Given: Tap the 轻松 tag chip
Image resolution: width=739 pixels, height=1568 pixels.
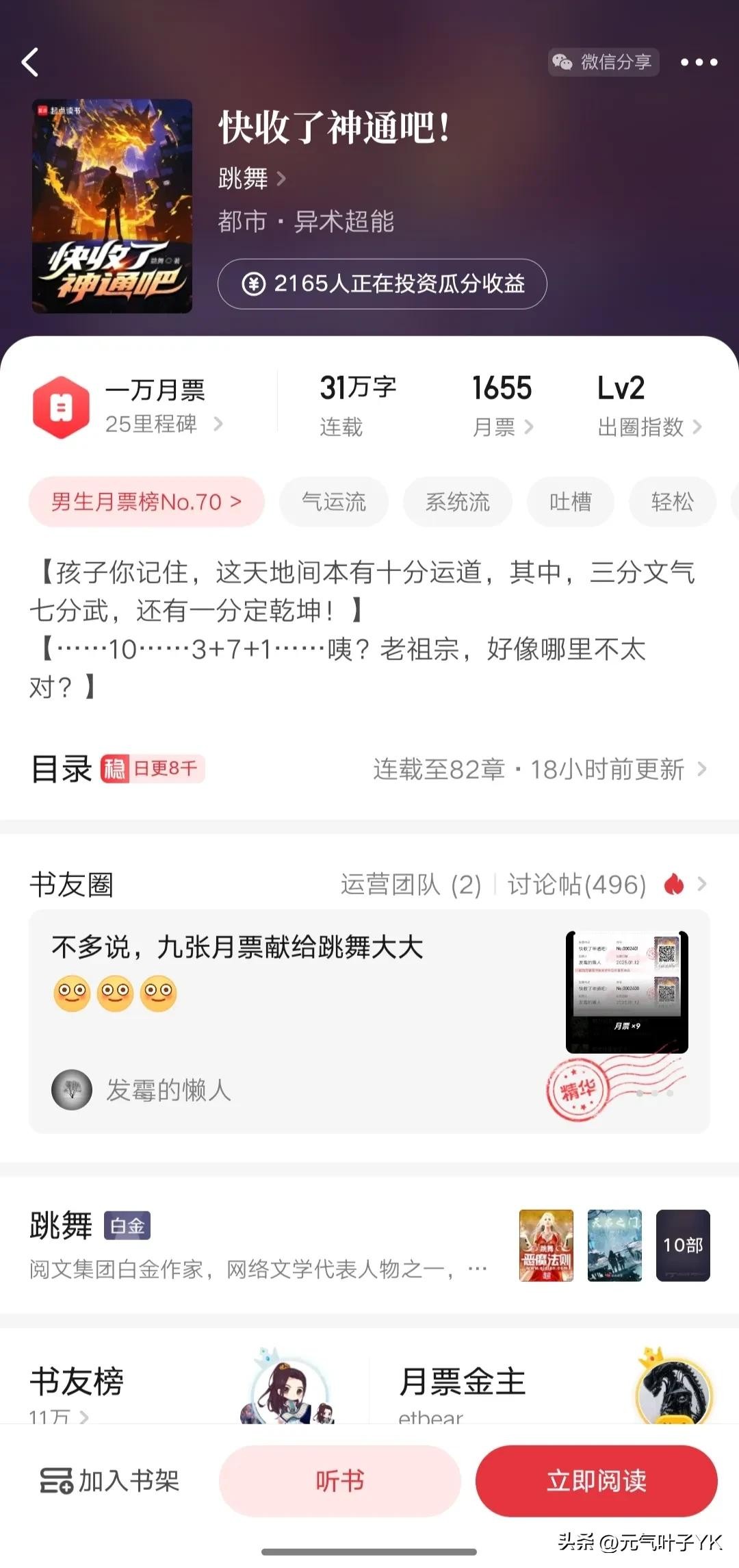Looking at the screenshot, I should coord(672,502).
